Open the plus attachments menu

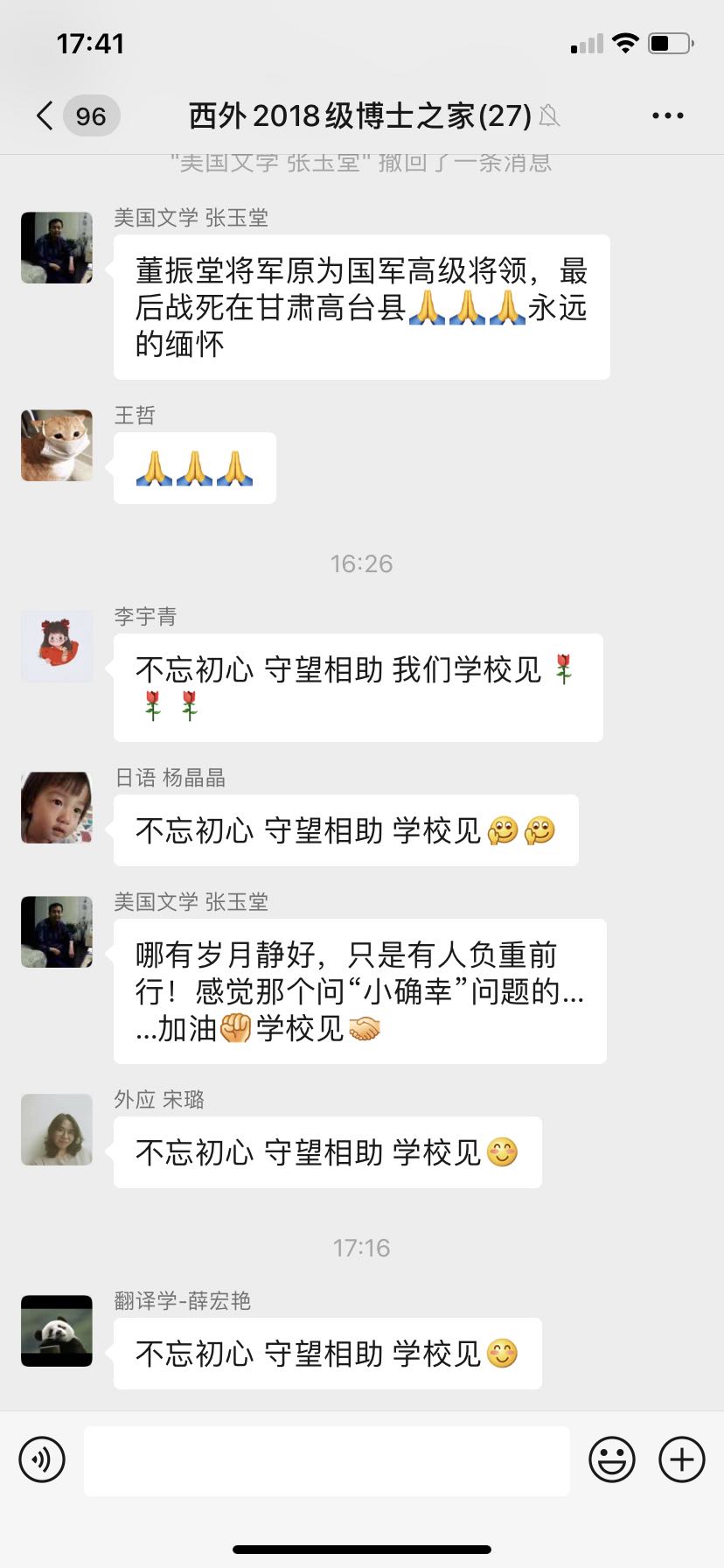[x=681, y=1459]
